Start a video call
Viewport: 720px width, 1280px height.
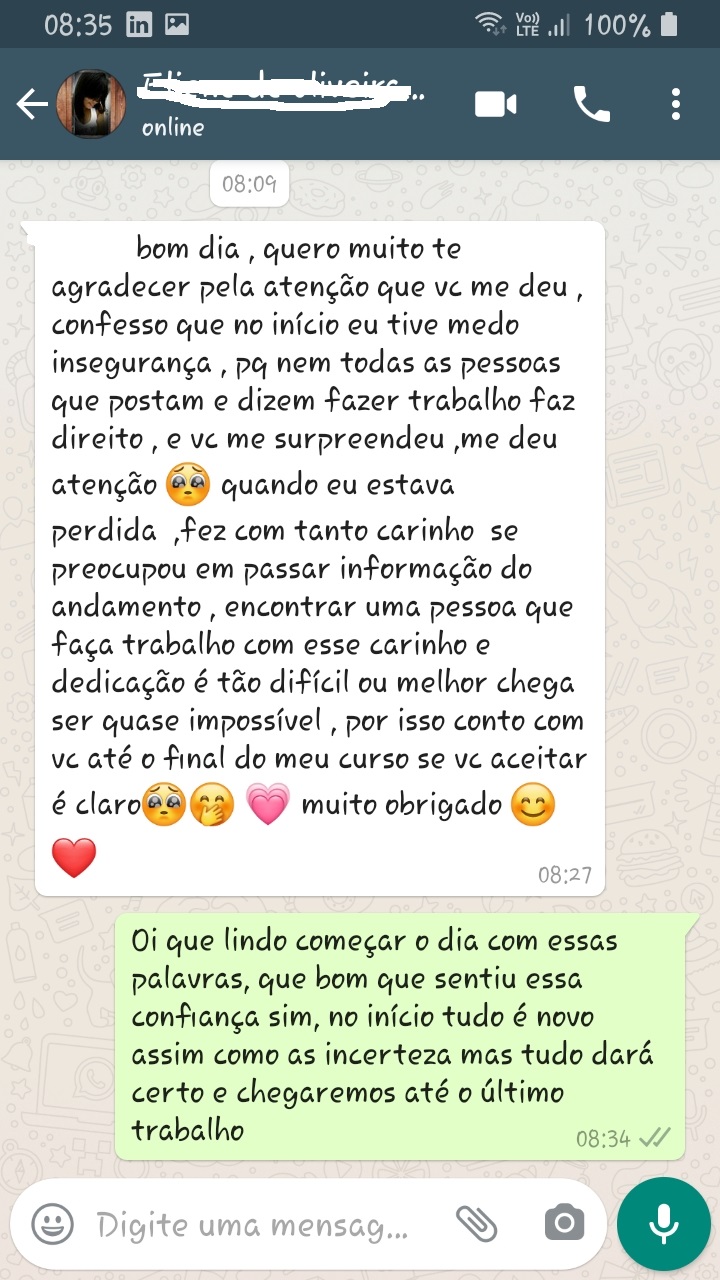coord(496,104)
